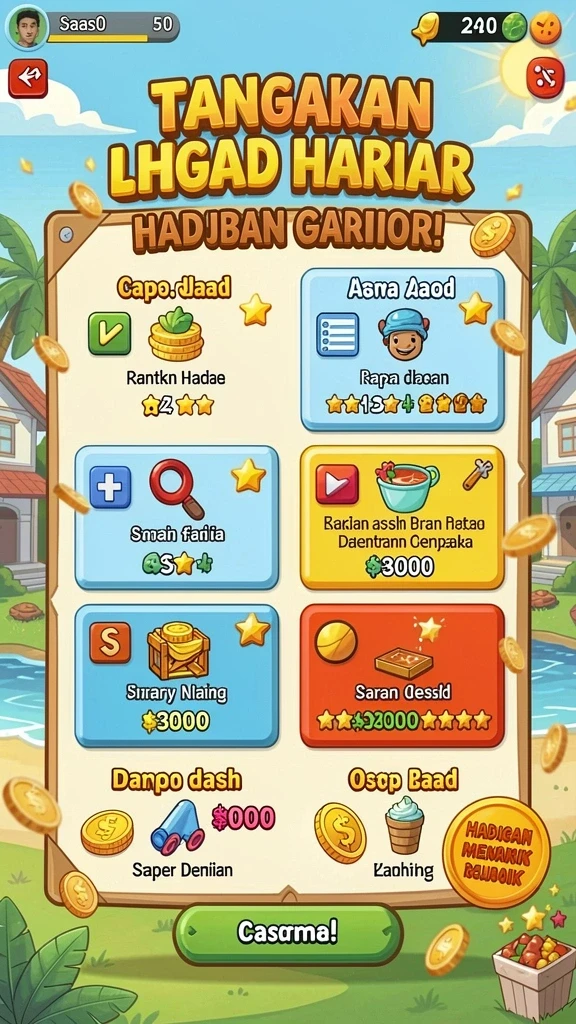Open the Asna Aaod reward card
This screenshot has width=576, height=1024.
pos(402,348)
